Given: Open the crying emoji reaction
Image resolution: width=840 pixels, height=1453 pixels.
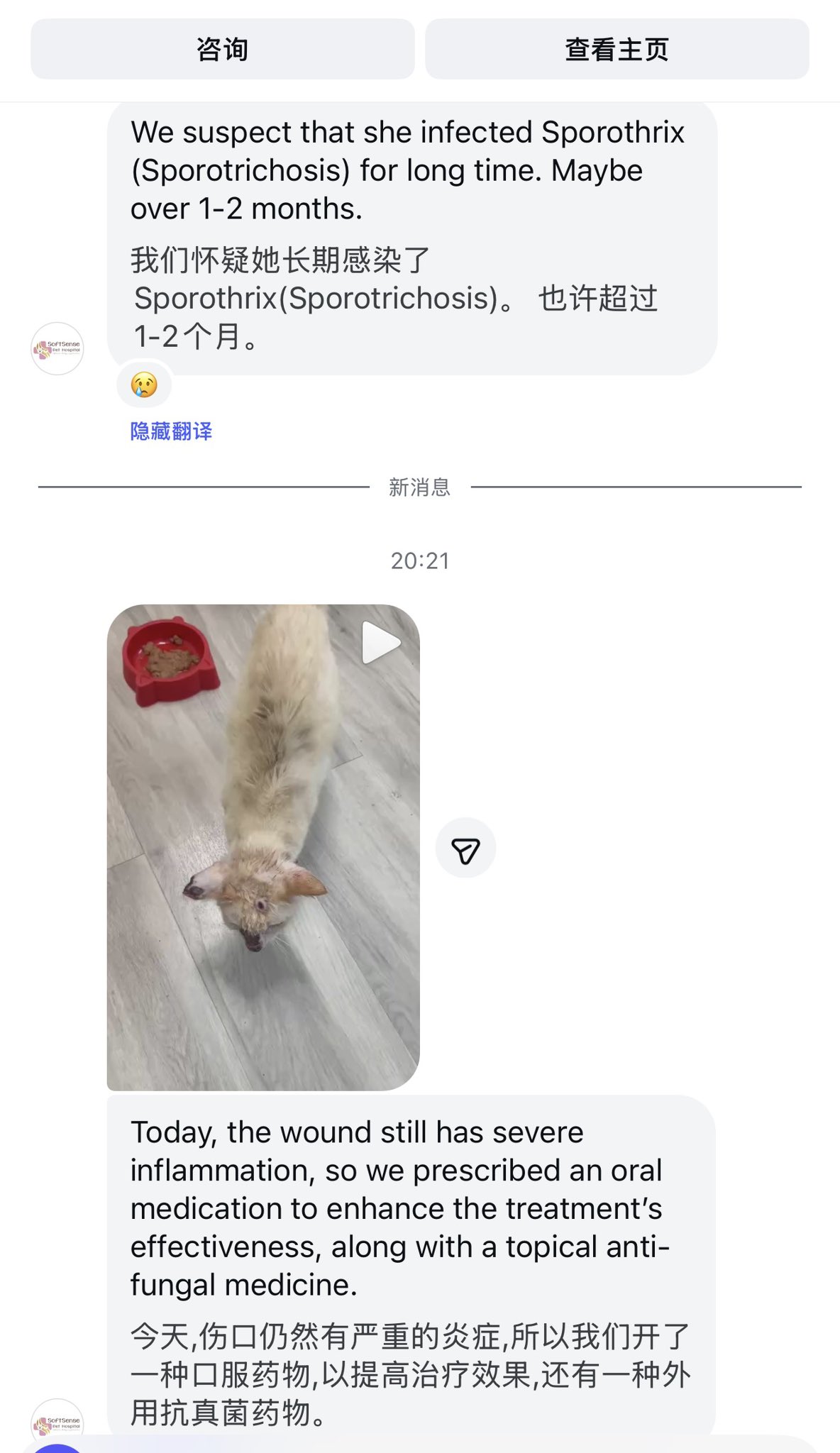Looking at the screenshot, I should tap(144, 385).
